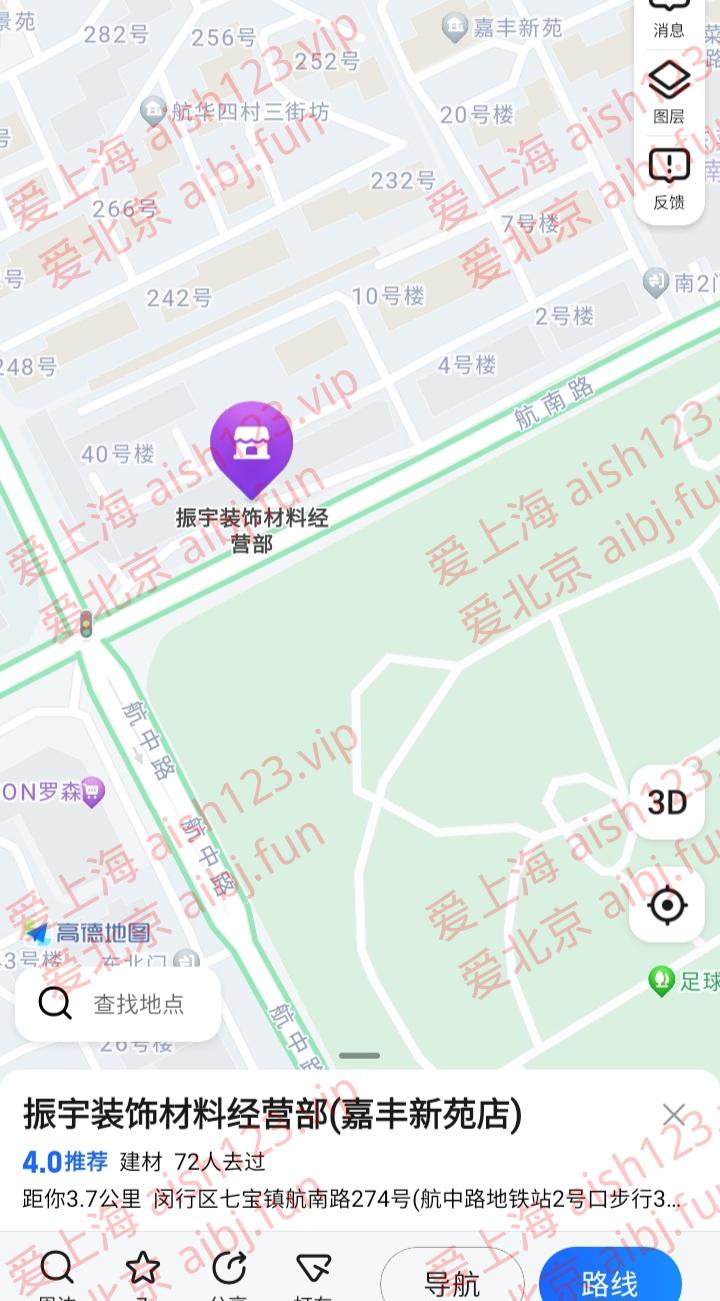Viewport: 720px width, 1301px height.
Task: Open the feedback option
Action: pos(669,178)
